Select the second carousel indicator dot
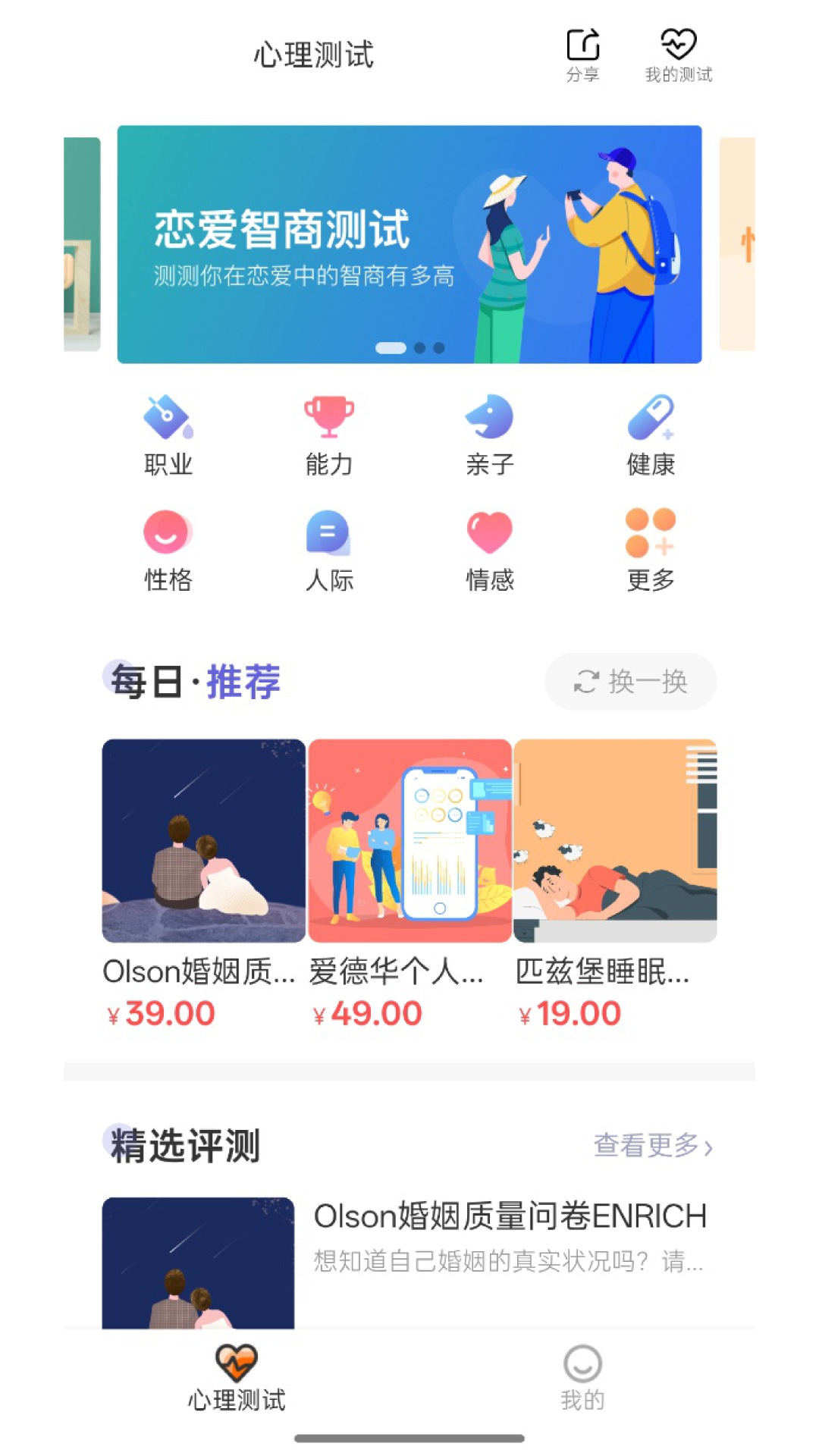Screen dimensions: 819x1456 pyautogui.click(x=418, y=349)
